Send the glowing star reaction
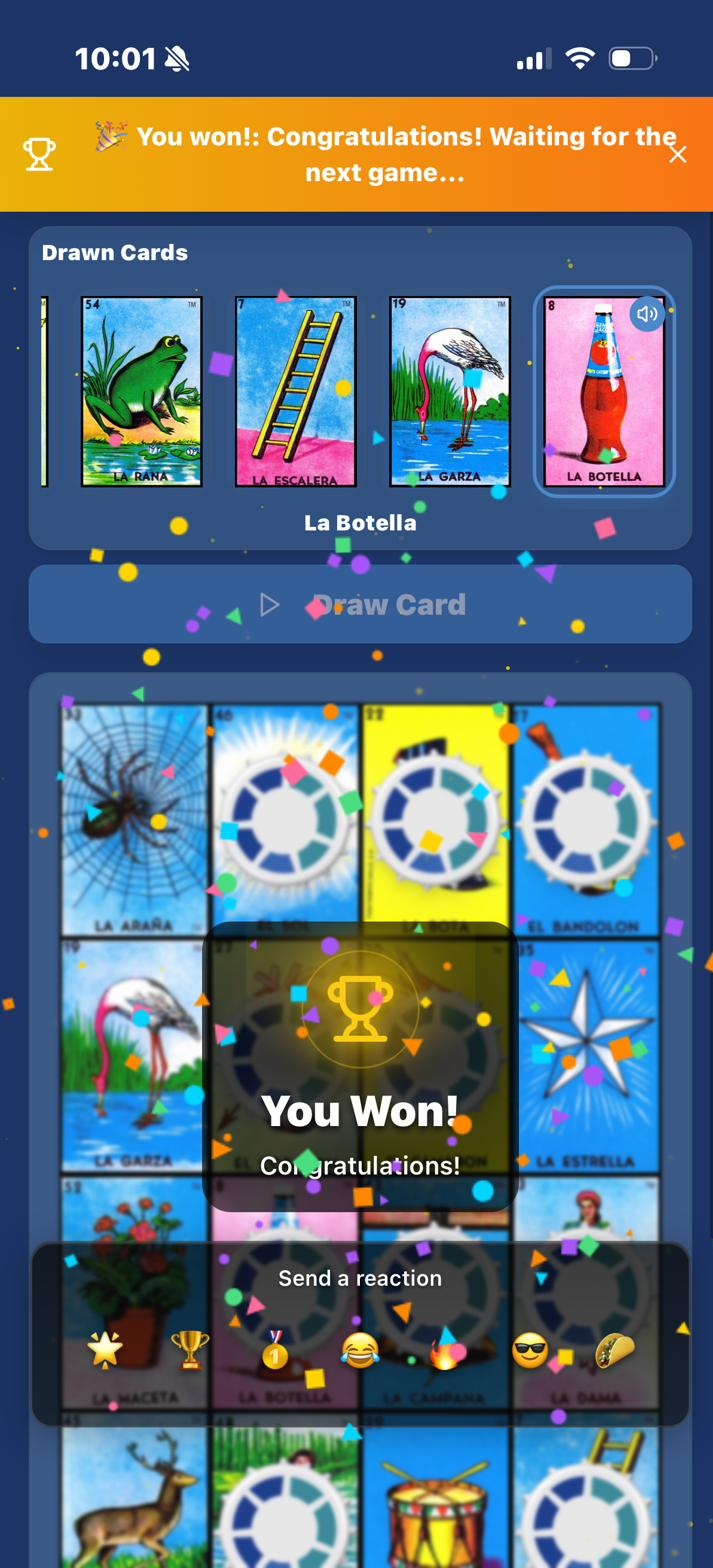This screenshot has height=1568, width=713. click(105, 1351)
